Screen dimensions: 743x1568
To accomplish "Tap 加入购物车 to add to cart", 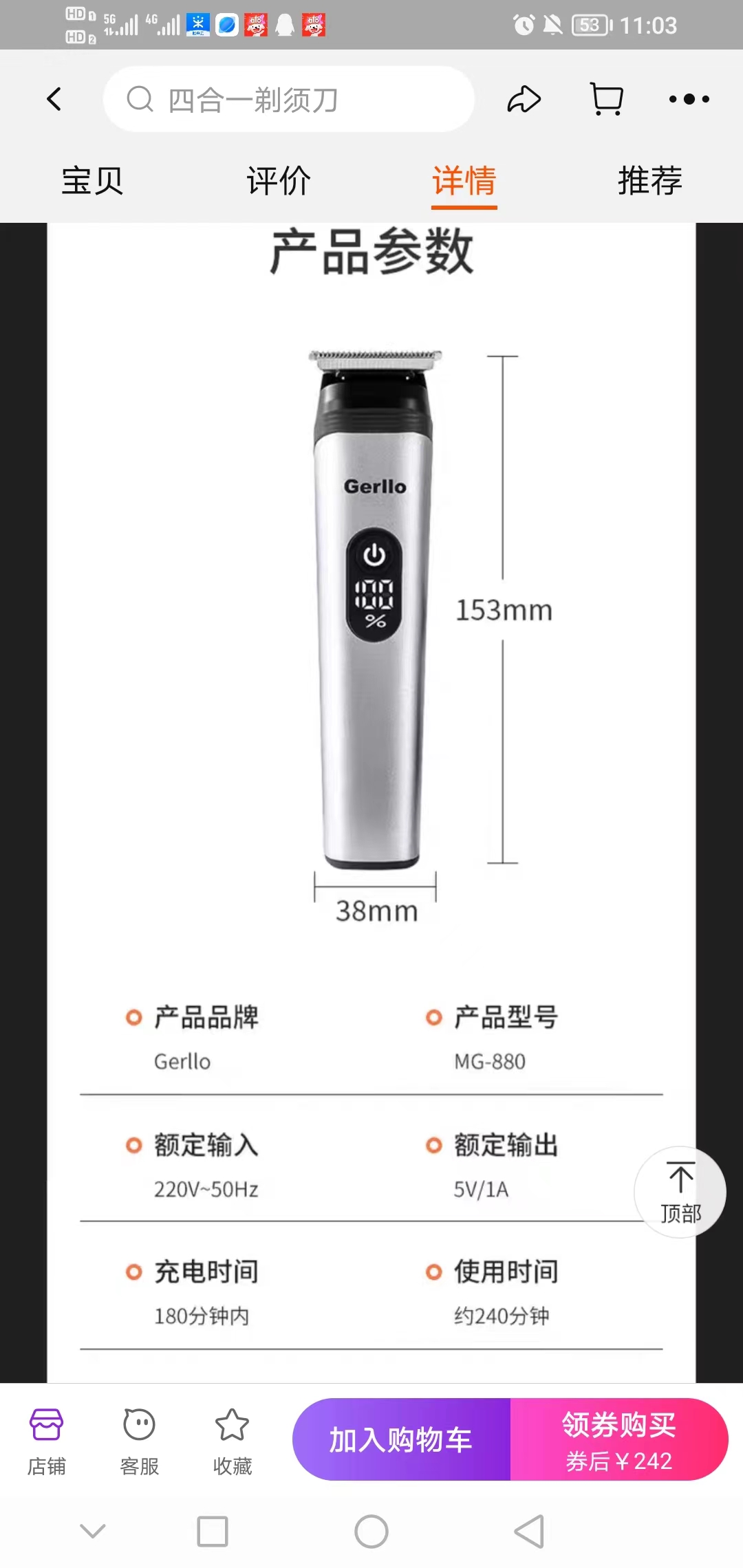I will (x=402, y=1439).
